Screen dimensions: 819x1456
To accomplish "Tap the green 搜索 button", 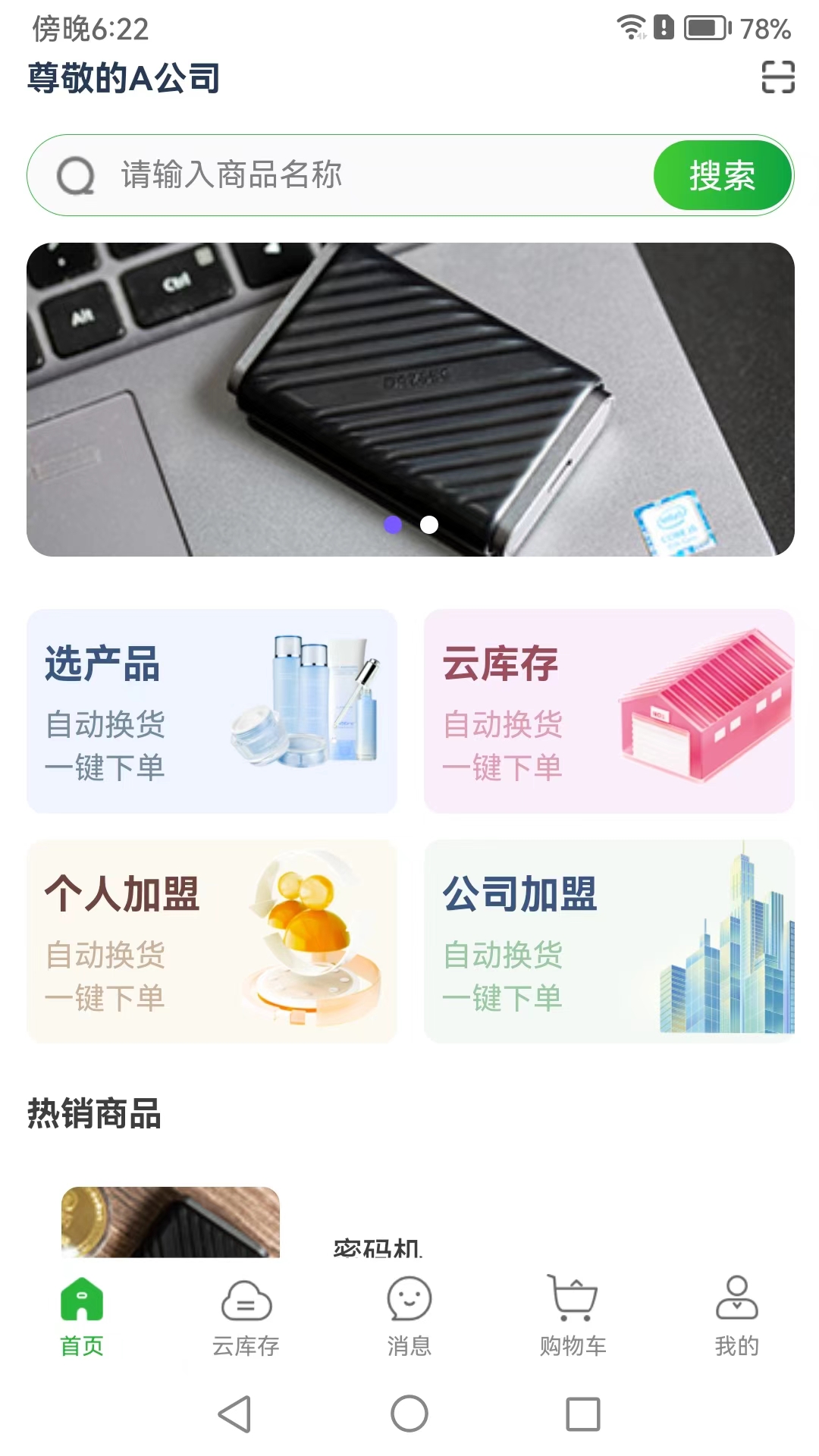I will coord(722,175).
